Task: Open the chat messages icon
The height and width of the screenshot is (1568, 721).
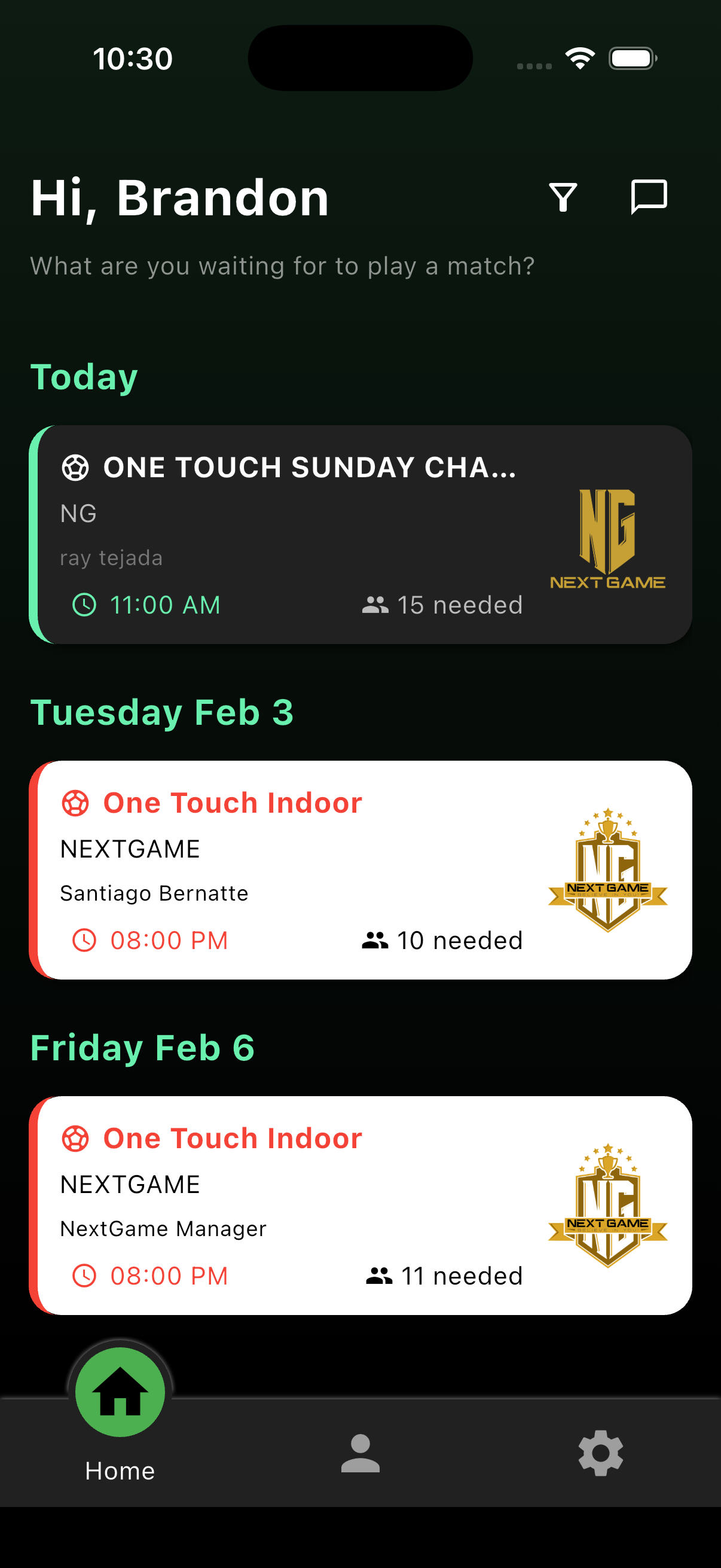Action: pos(649,197)
